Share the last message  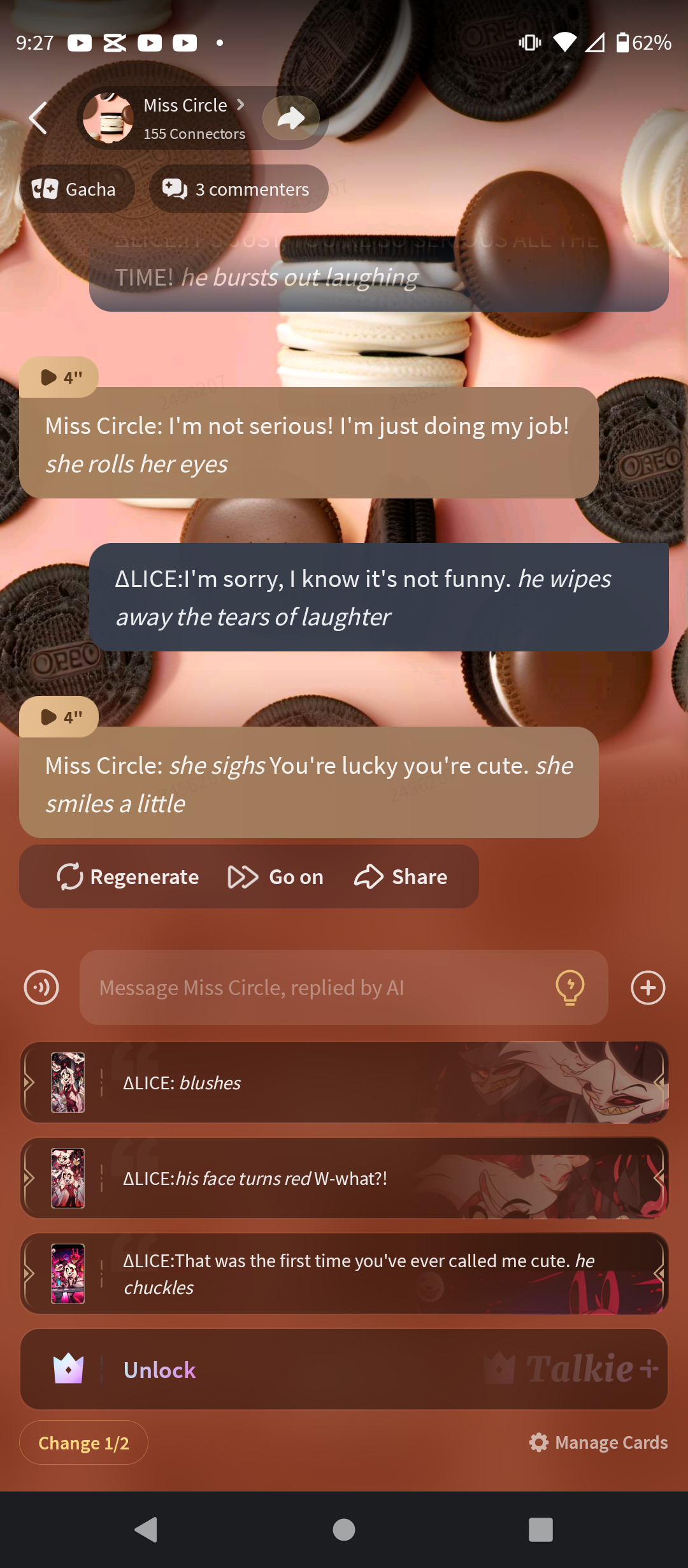(401, 877)
